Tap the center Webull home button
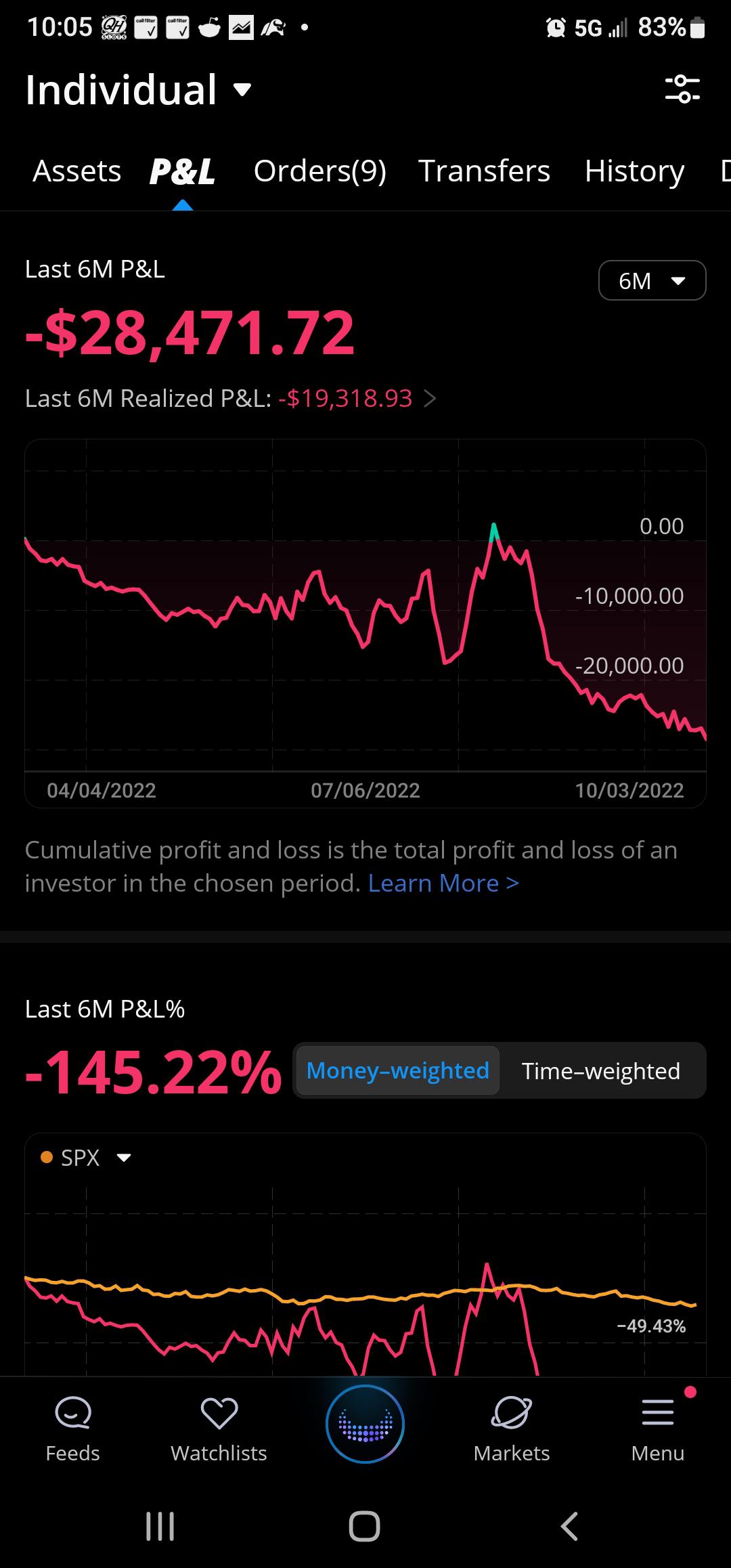Image resolution: width=731 pixels, height=1568 pixels. [365, 1424]
